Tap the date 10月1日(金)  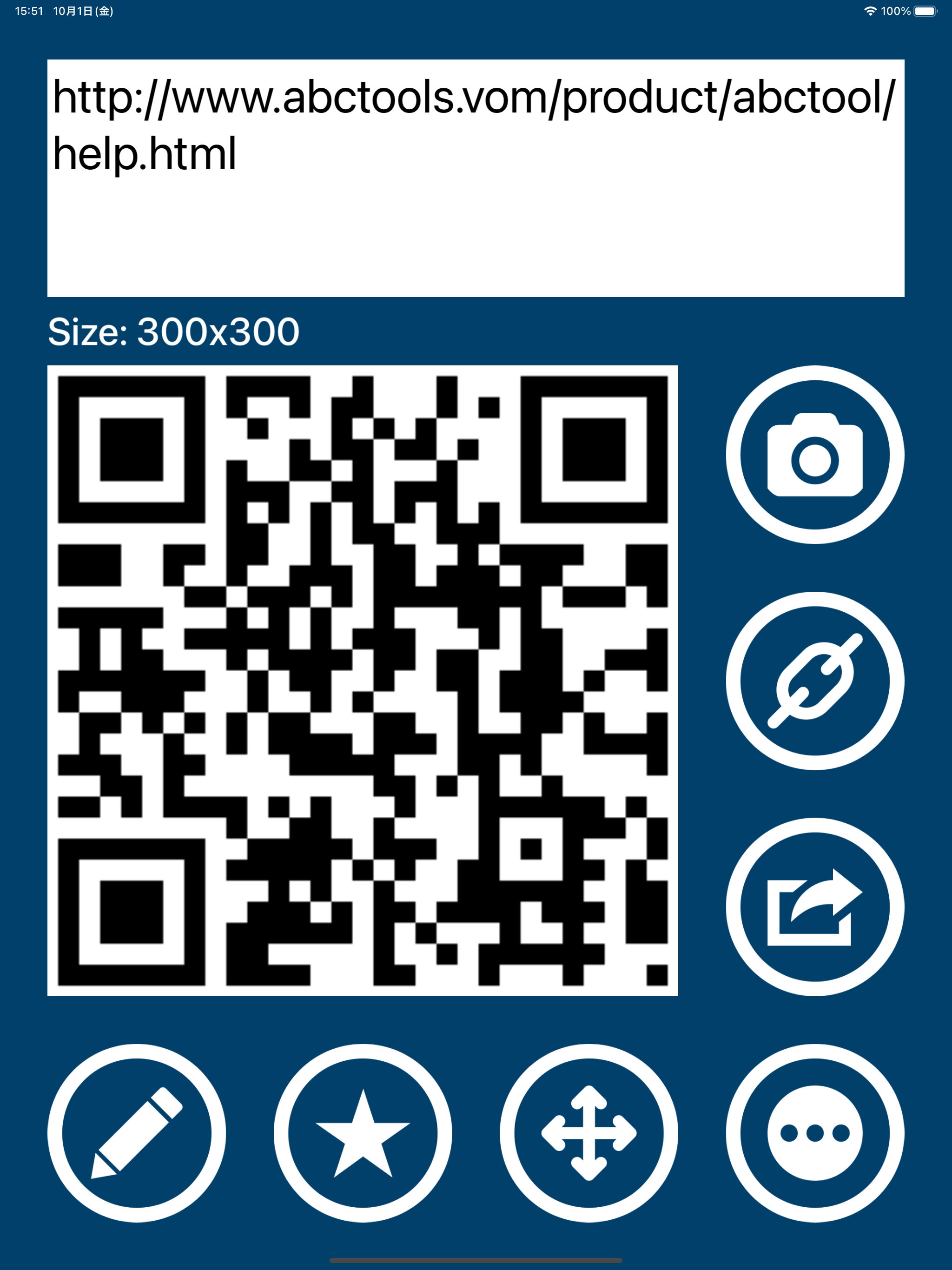(x=82, y=10)
